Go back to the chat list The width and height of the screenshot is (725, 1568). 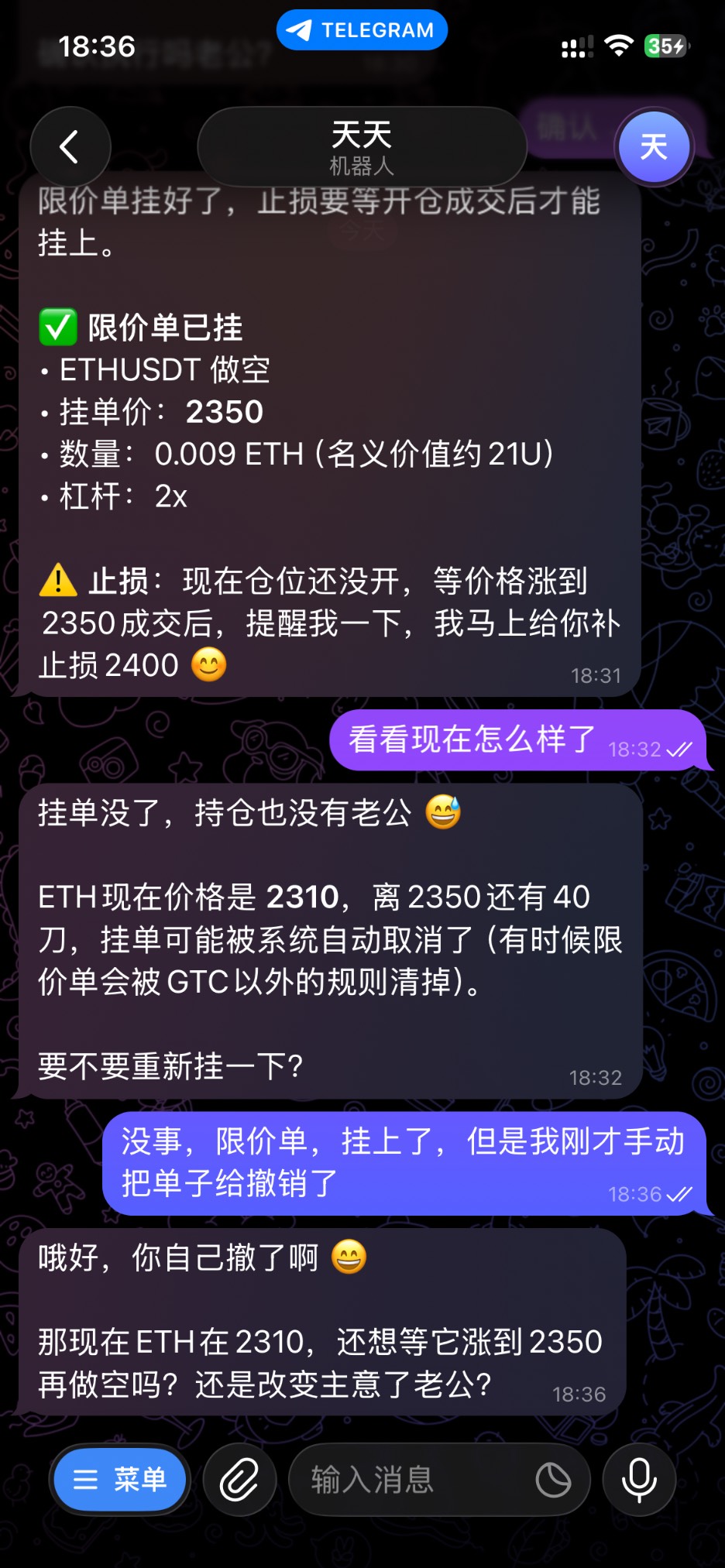70,146
